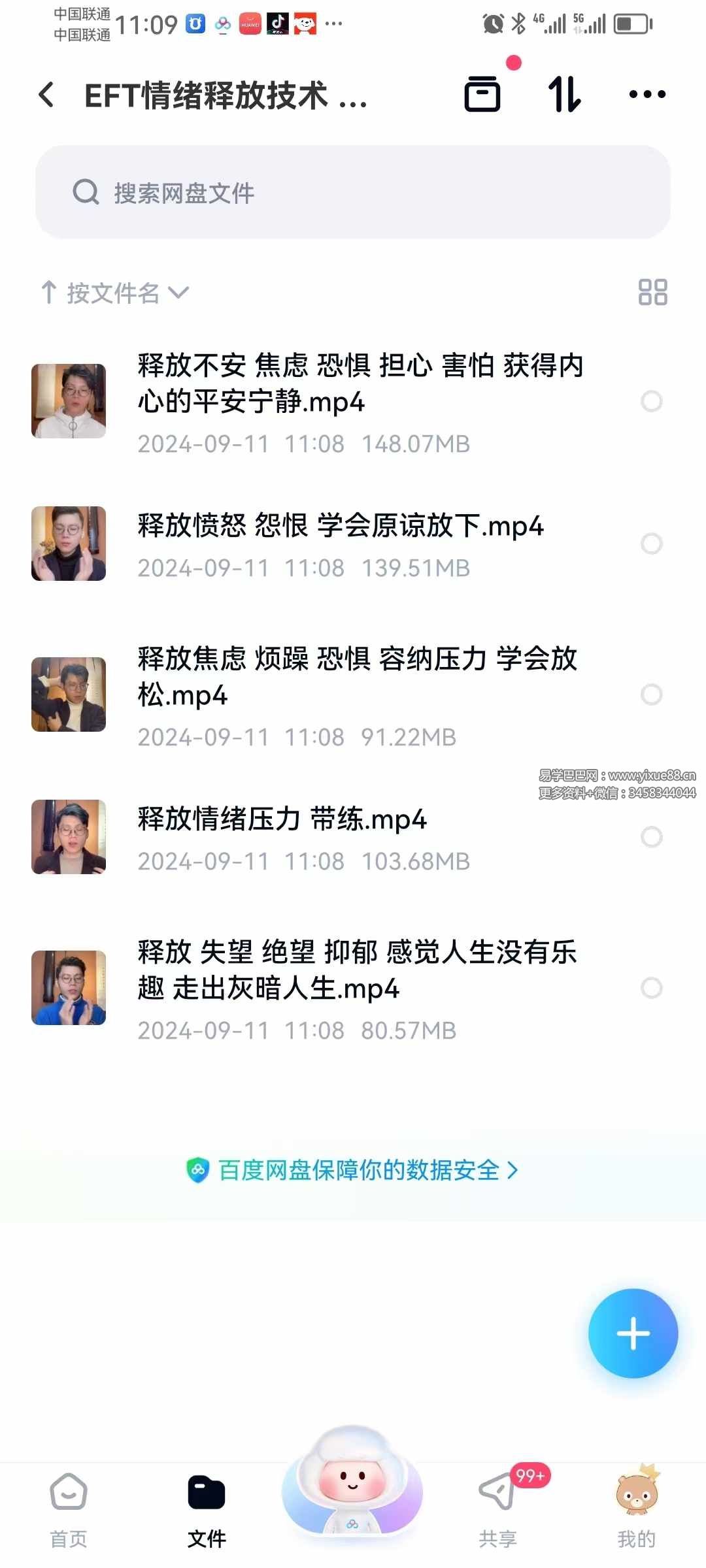Image resolution: width=706 pixels, height=1568 pixels.
Task: Select the 释放情绪压力 带练 video checkbox
Action: (652, 838)
